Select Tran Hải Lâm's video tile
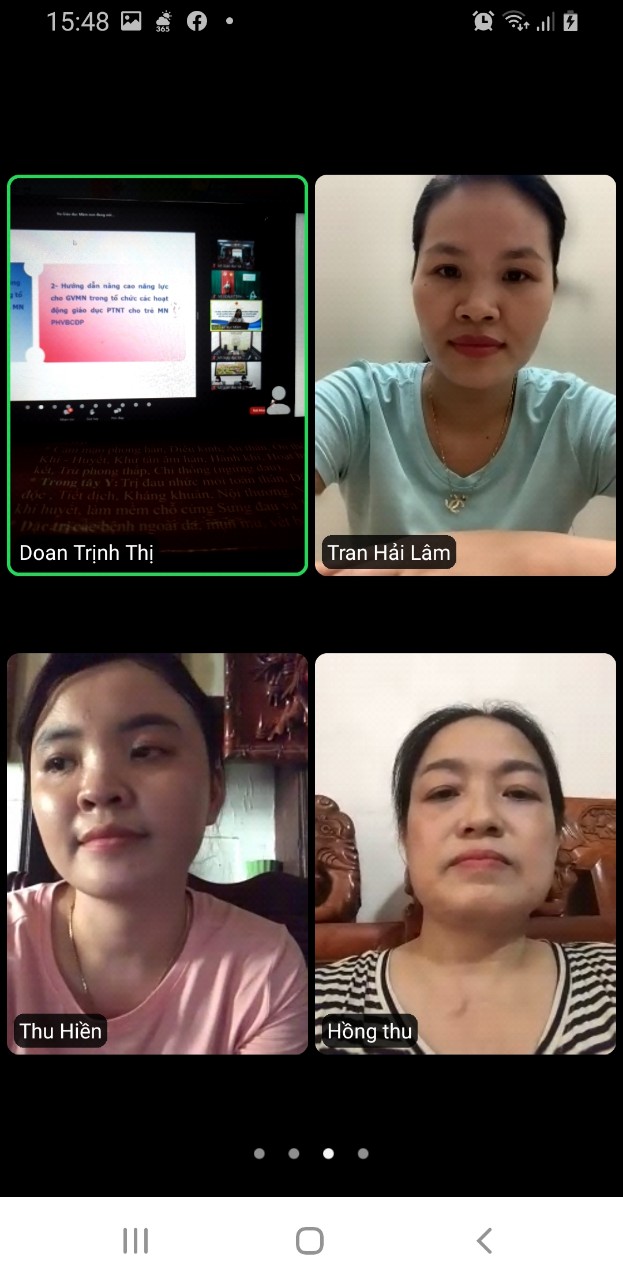Screen dimensions: 623x1280 [x=465, y=375]
